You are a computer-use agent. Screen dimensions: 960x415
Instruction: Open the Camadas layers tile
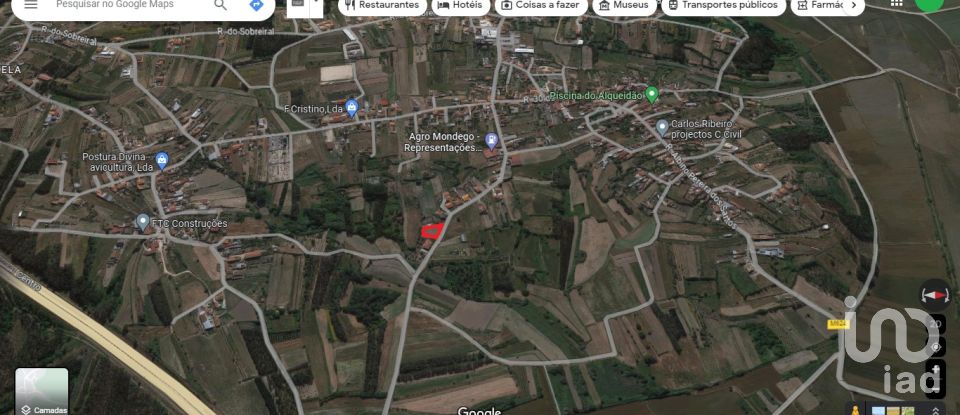(42, 391)
